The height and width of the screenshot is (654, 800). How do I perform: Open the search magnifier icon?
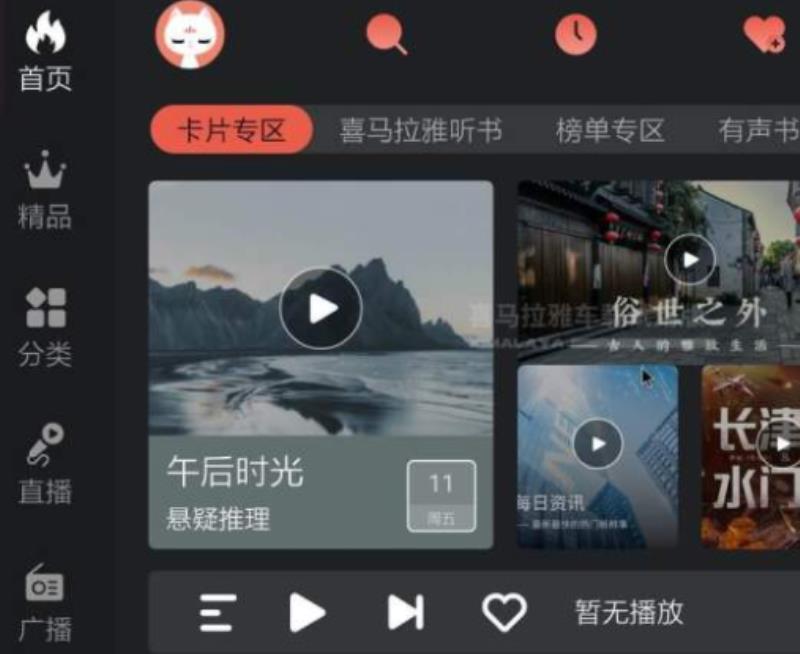(385, 35)
